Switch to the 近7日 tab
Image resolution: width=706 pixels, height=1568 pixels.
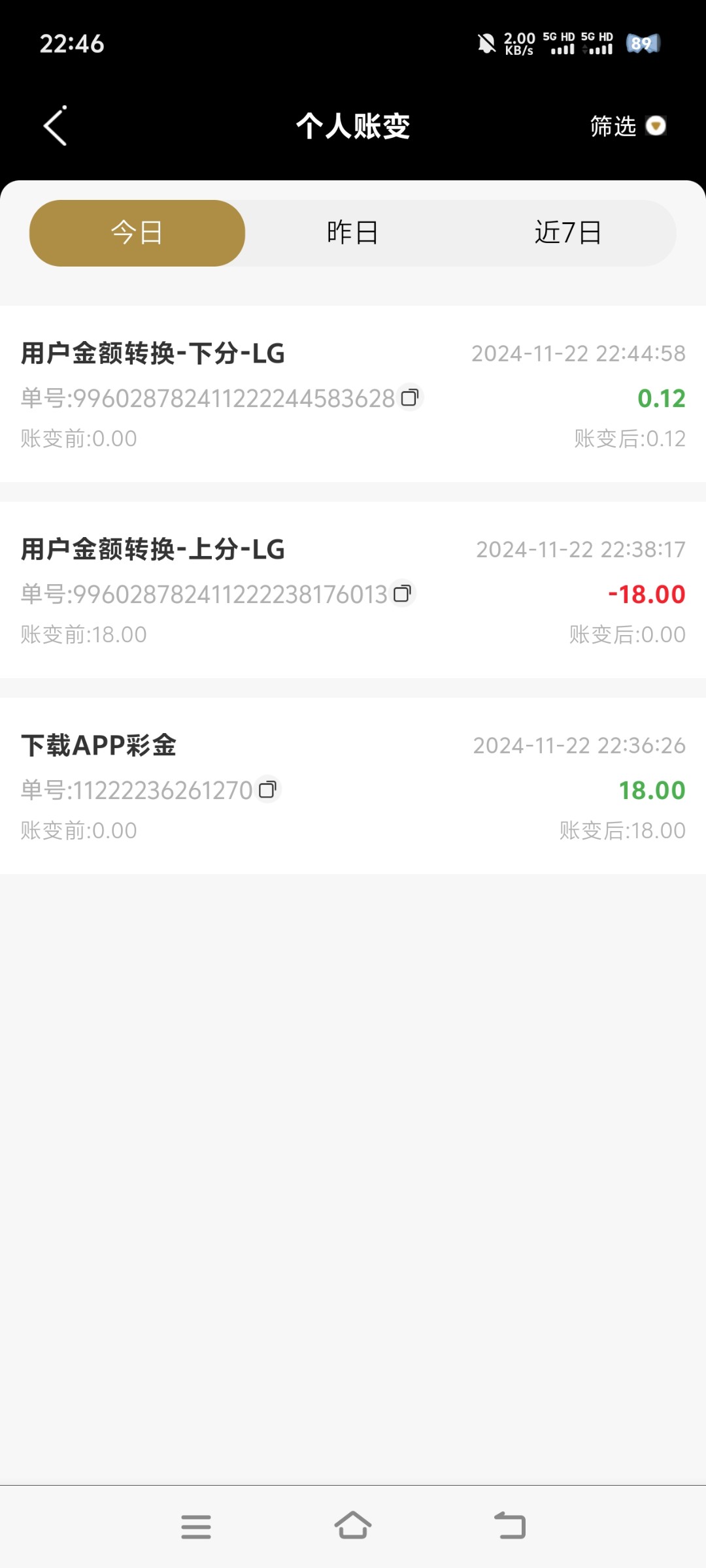pyautogui.click(x=568, y=233)
